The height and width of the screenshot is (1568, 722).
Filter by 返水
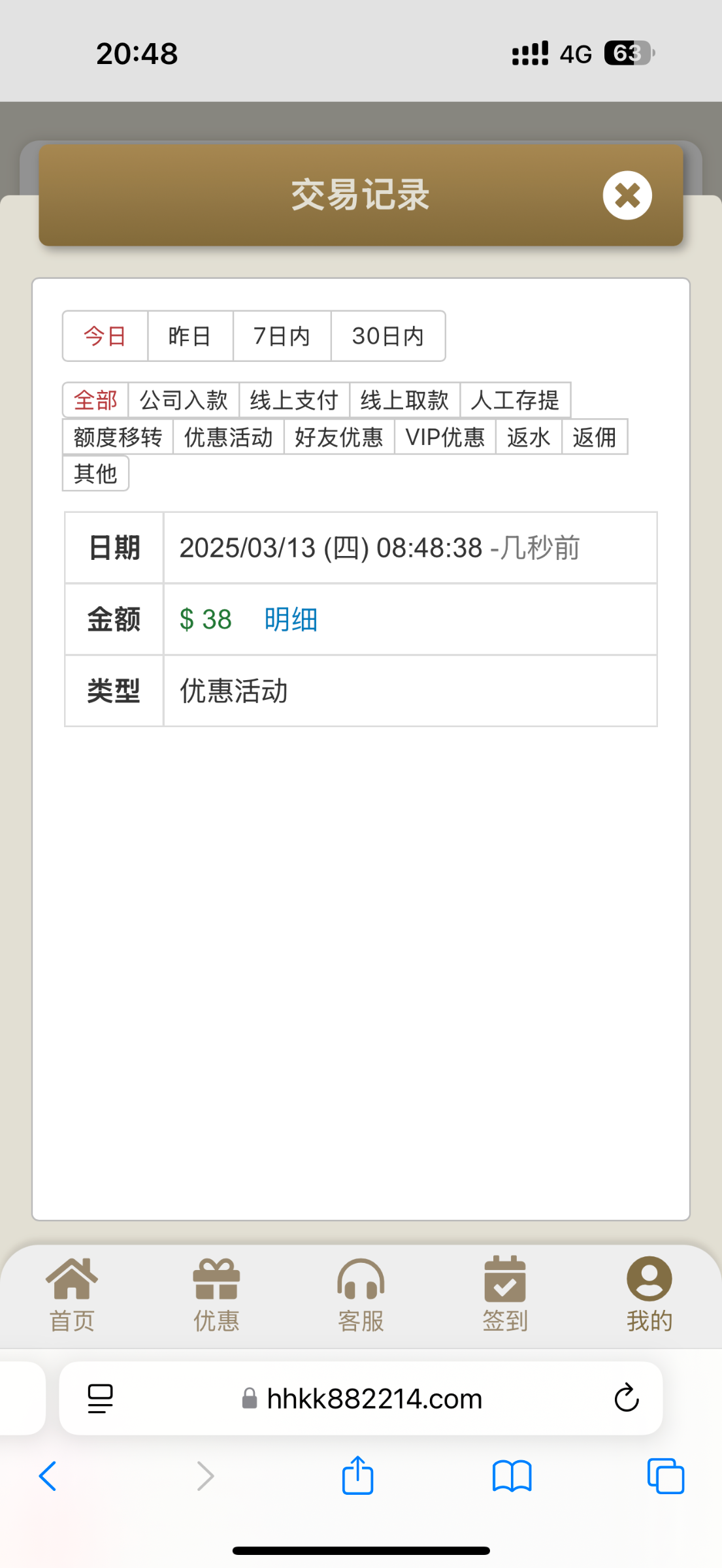pyautogui.click(x=529, y=436)
